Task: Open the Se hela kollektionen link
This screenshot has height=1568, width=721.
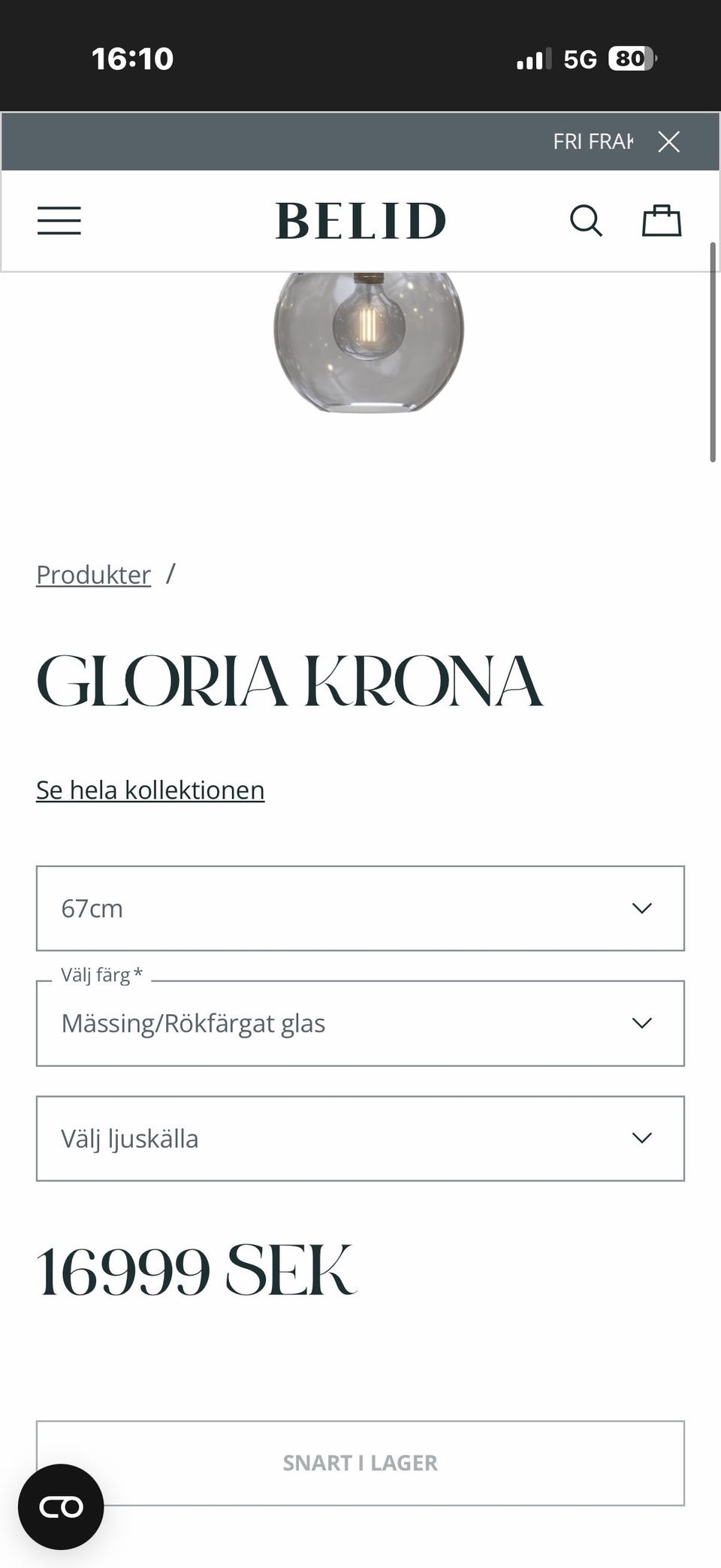Action: click(149, 790)
